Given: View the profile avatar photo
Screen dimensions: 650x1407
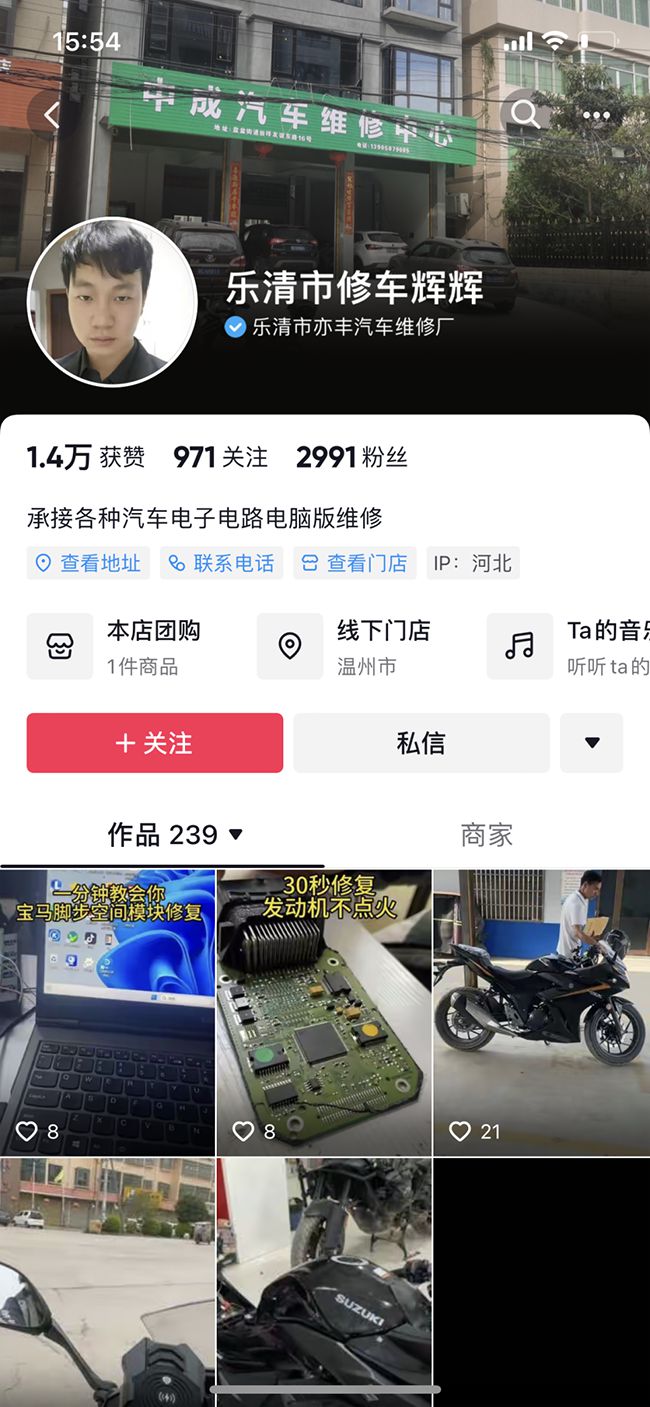Looking at the screenshot, I should (111, 302).
